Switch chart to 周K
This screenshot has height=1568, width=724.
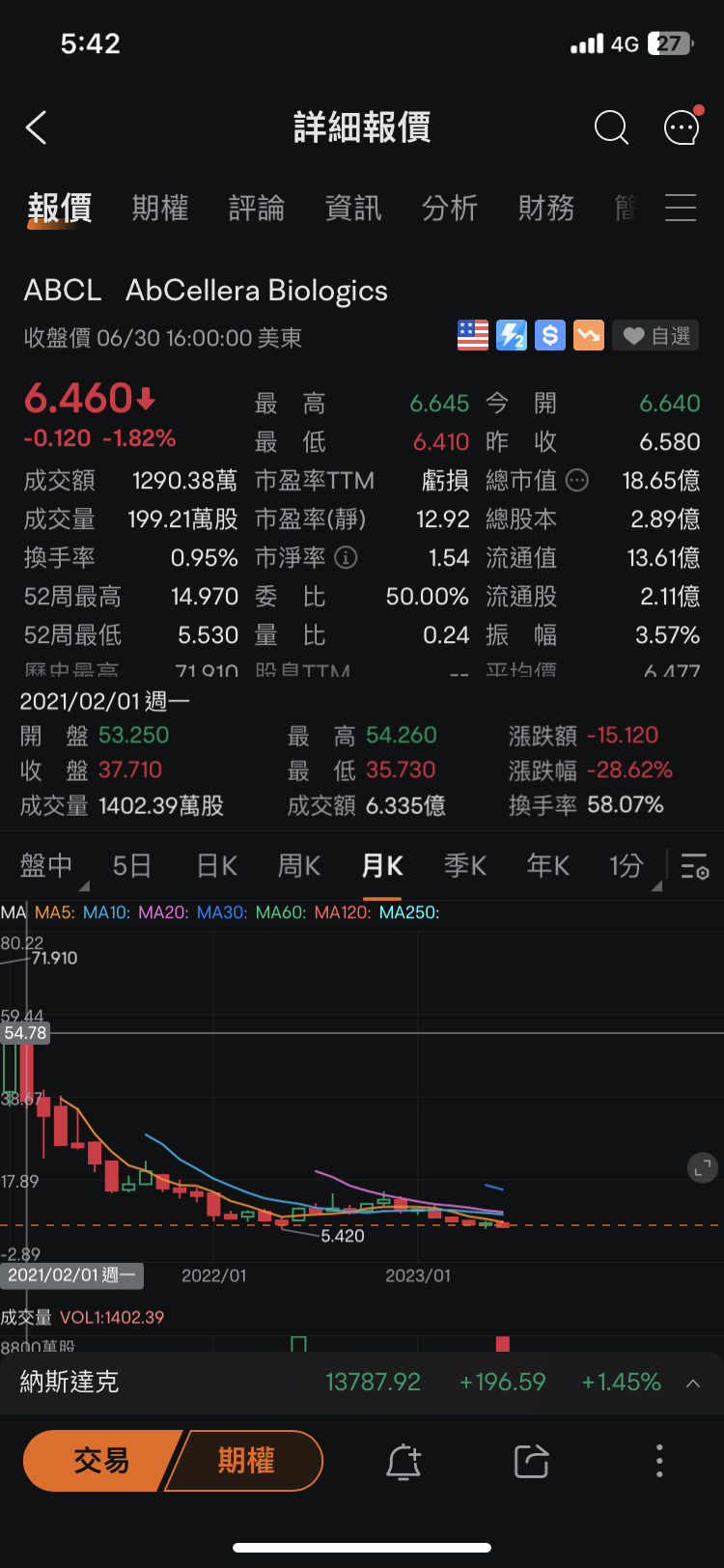click(x=299, y=866)
